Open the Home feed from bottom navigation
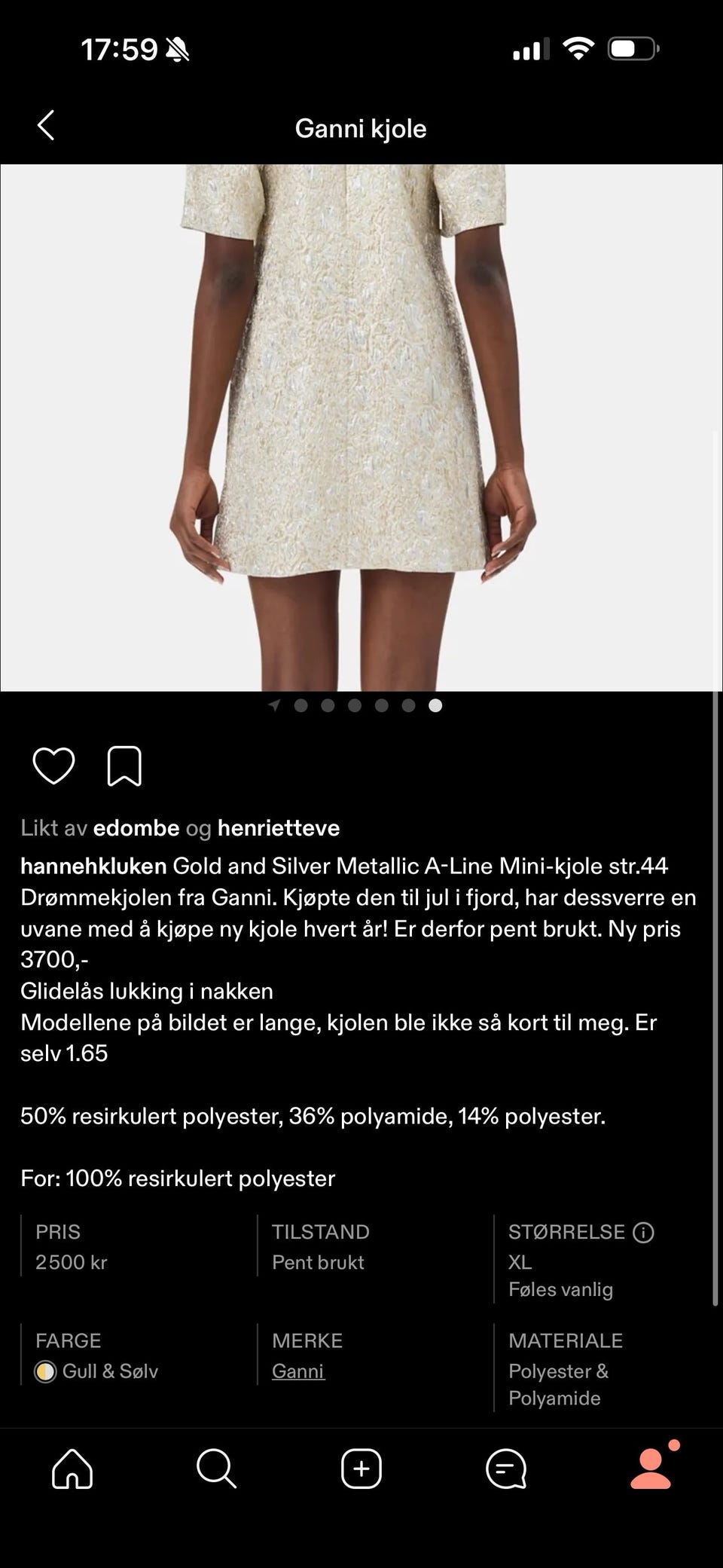The height and width of the screenshot is (1568, 723). (72, 1467)
